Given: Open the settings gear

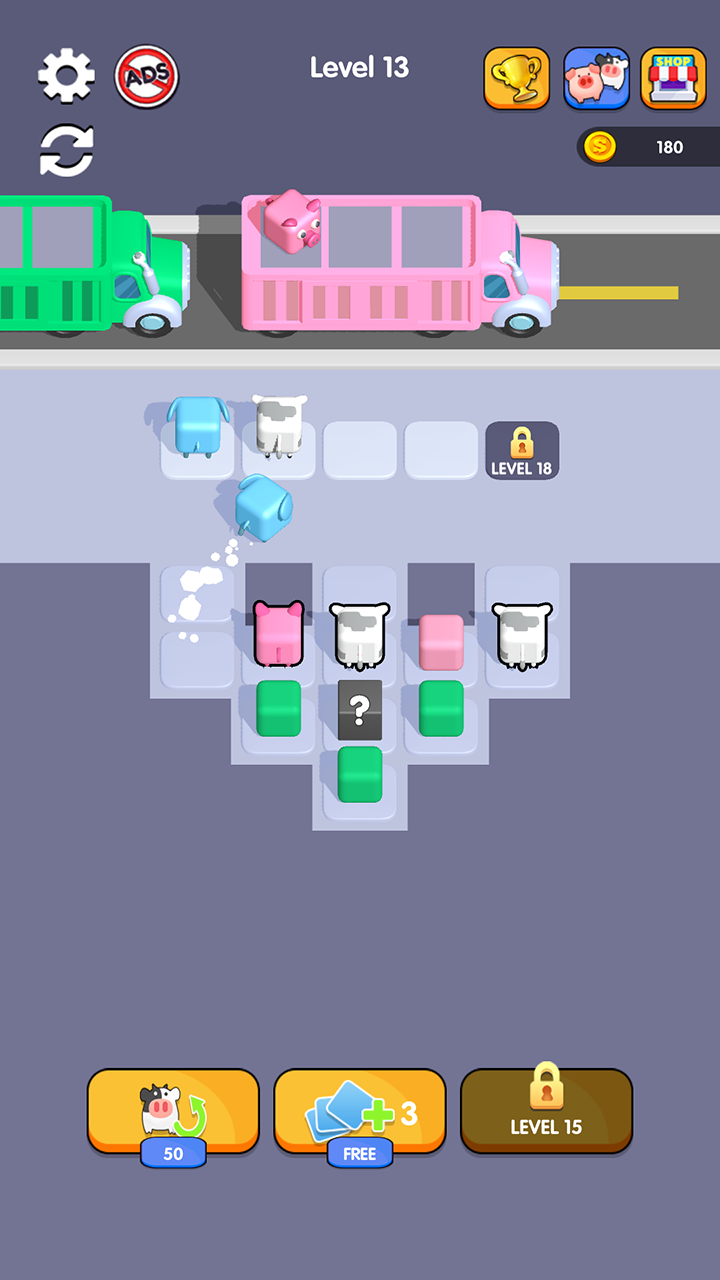Looking at the screenshot, I should (x=66, y=75).
